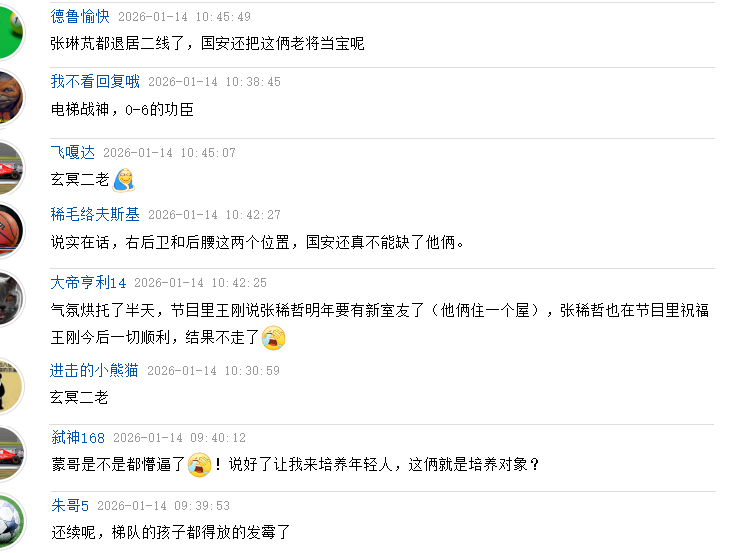
Task: Open 我不看回复哦's avatar picture
Action: (8, 97)
